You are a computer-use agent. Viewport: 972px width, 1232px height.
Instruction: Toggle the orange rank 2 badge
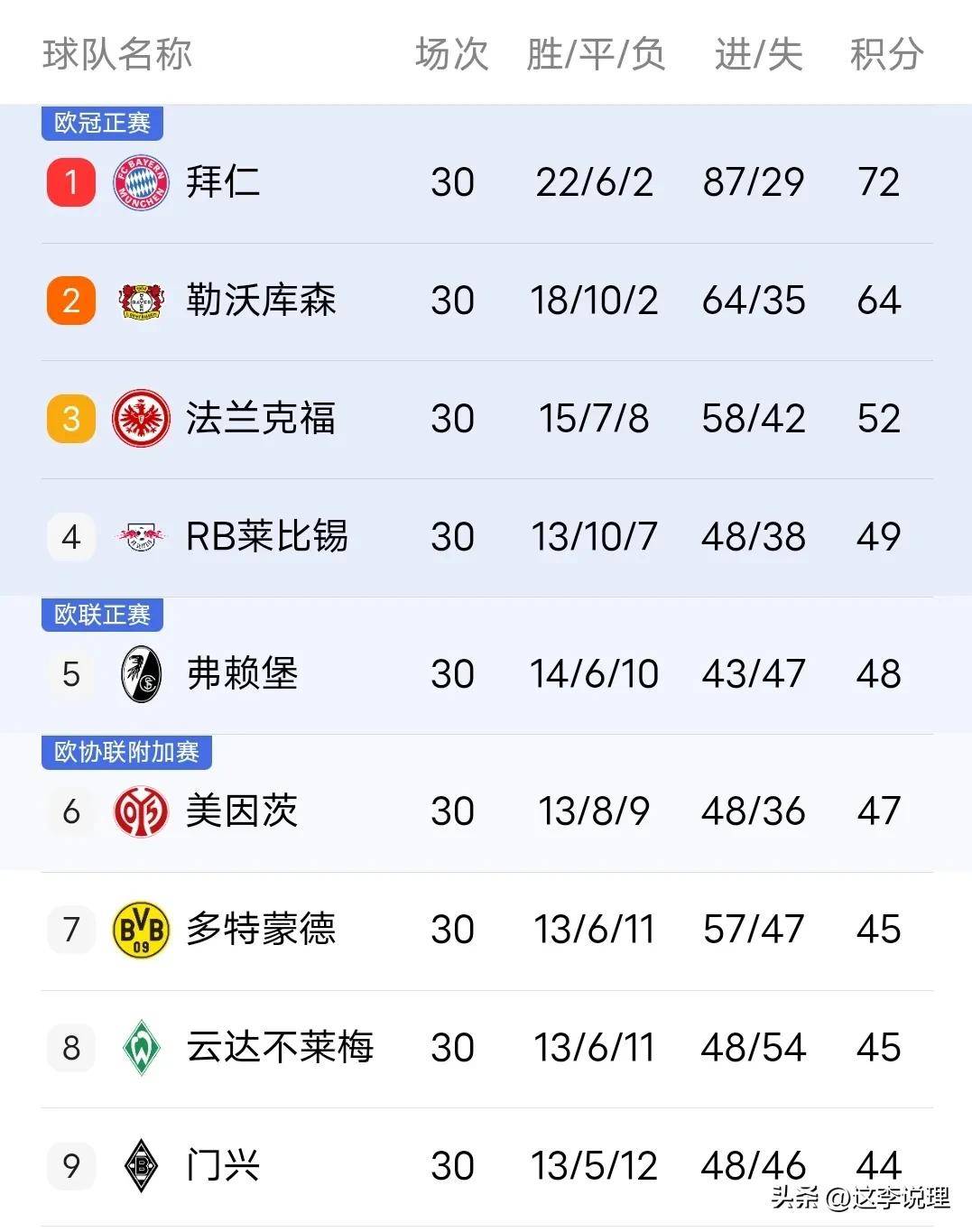pyautogui.click(x=70, y=300)
